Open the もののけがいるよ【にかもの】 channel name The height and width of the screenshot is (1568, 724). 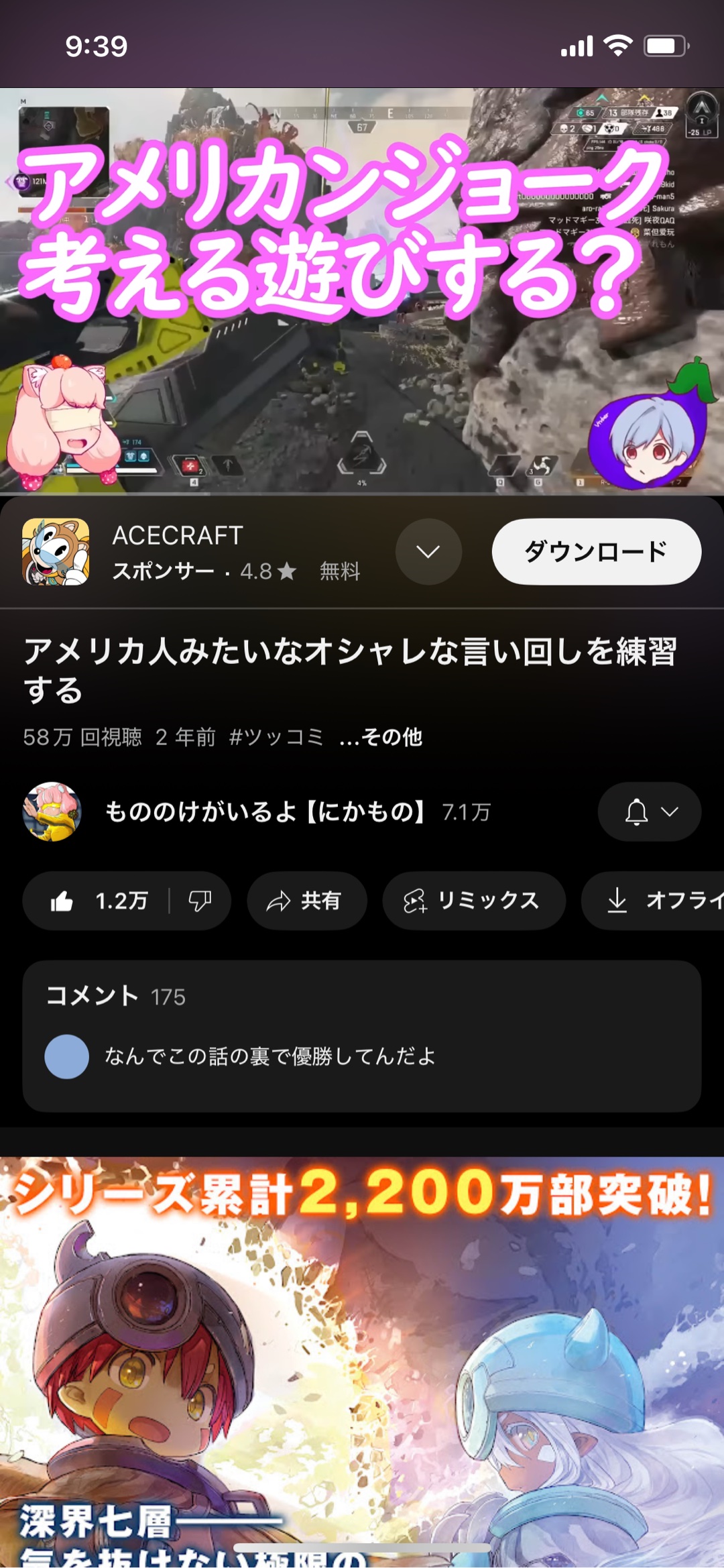tap(265, 811)
